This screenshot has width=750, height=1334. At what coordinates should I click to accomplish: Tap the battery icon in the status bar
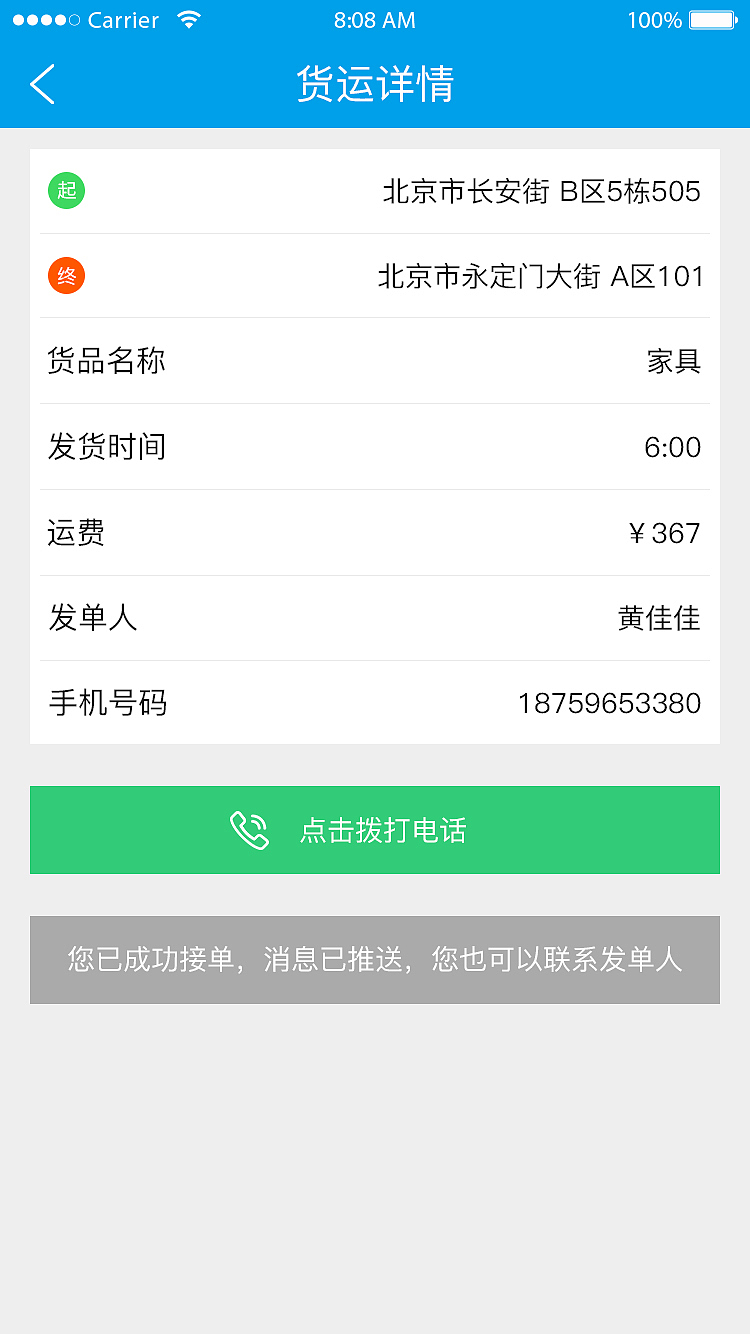point(714,18)
